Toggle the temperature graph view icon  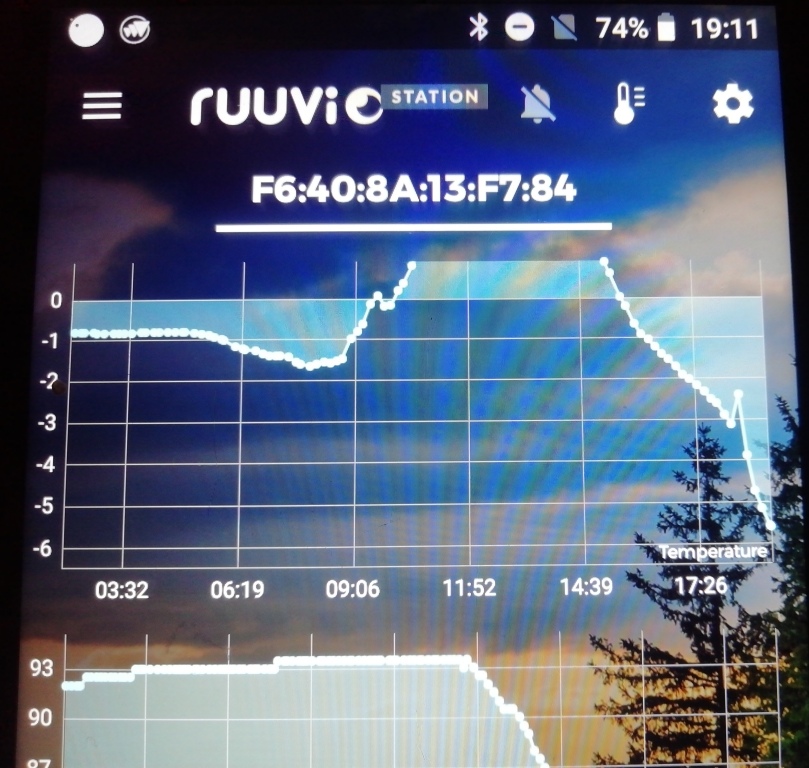(628, 104)
